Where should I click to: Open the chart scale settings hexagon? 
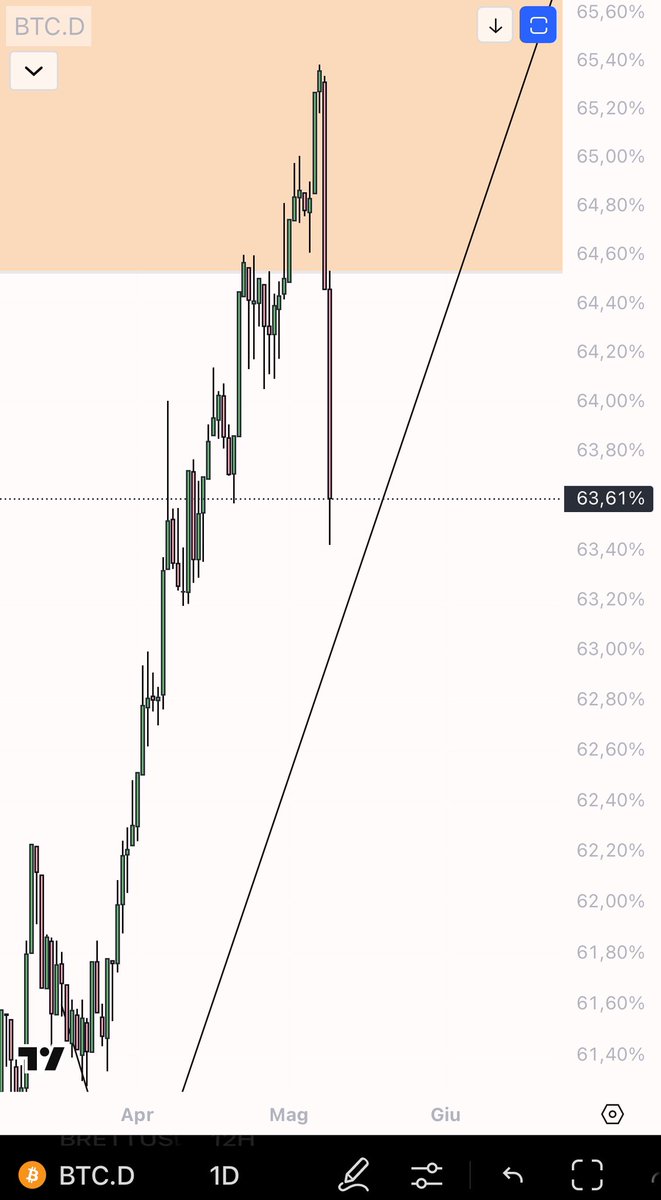click(x=613, y=1114)
